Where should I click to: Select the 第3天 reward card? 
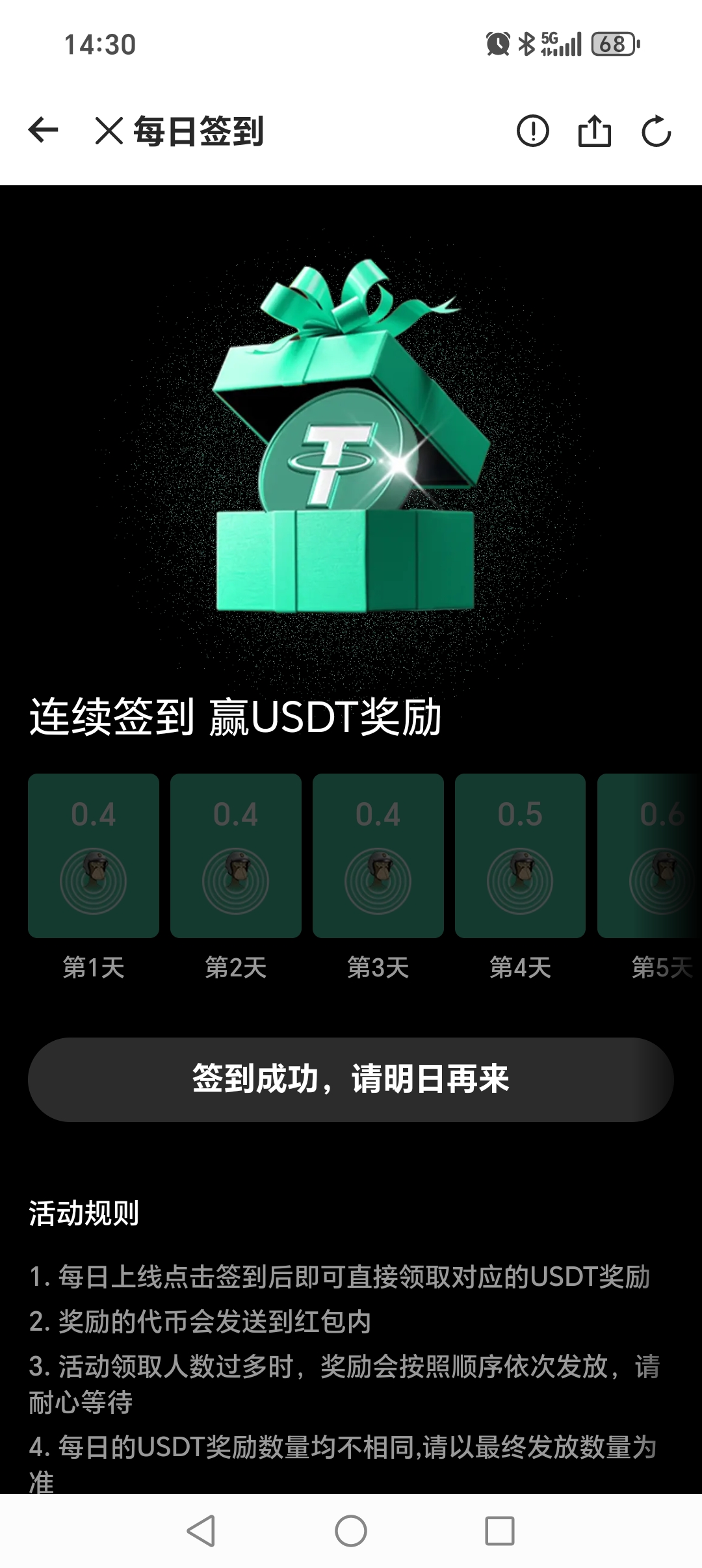(378, 856)
